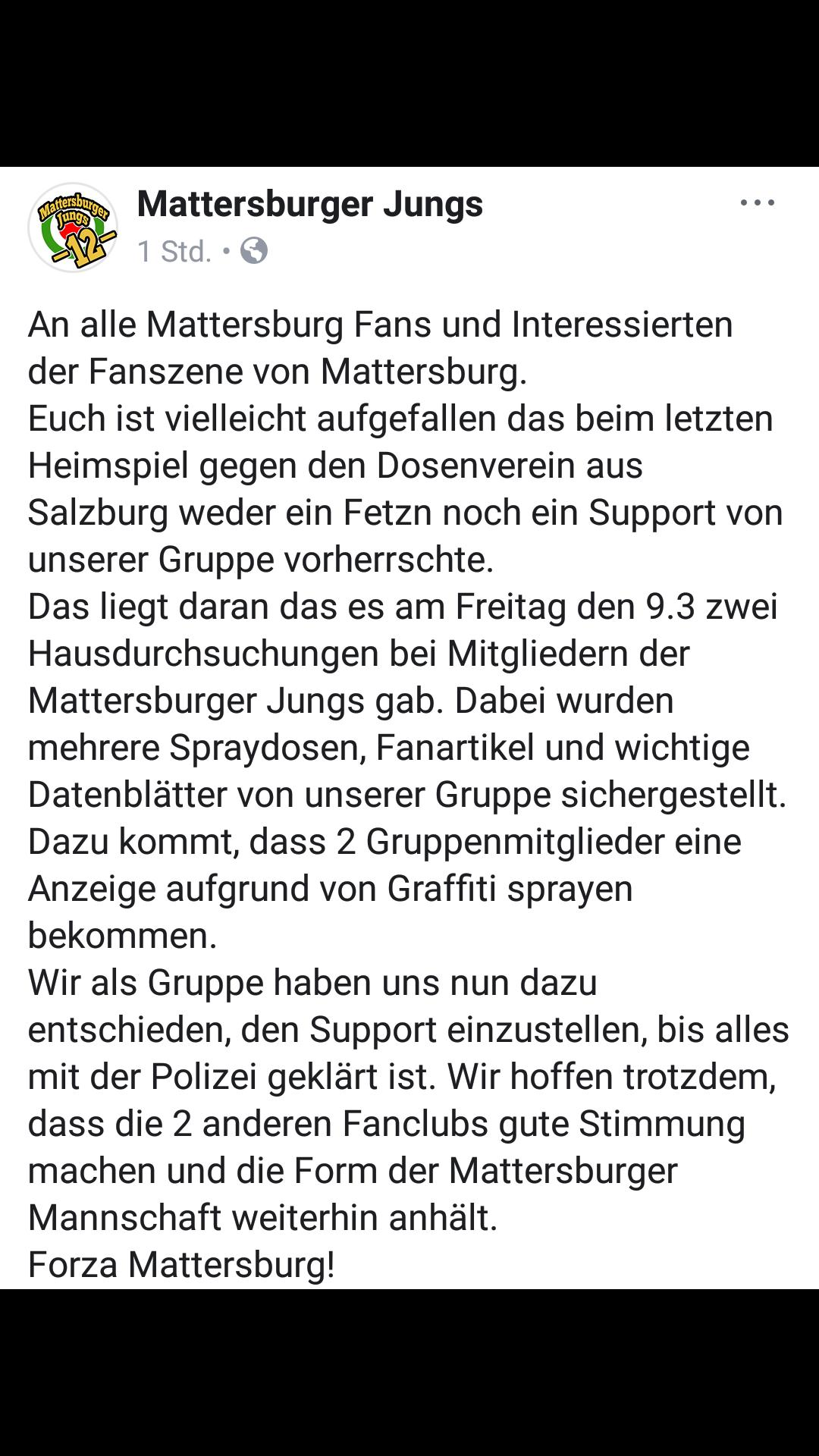Tap the Mattersburger Jungs profile picture
The width and height of the screenshot is (819, 1456).
click(74, 227)
